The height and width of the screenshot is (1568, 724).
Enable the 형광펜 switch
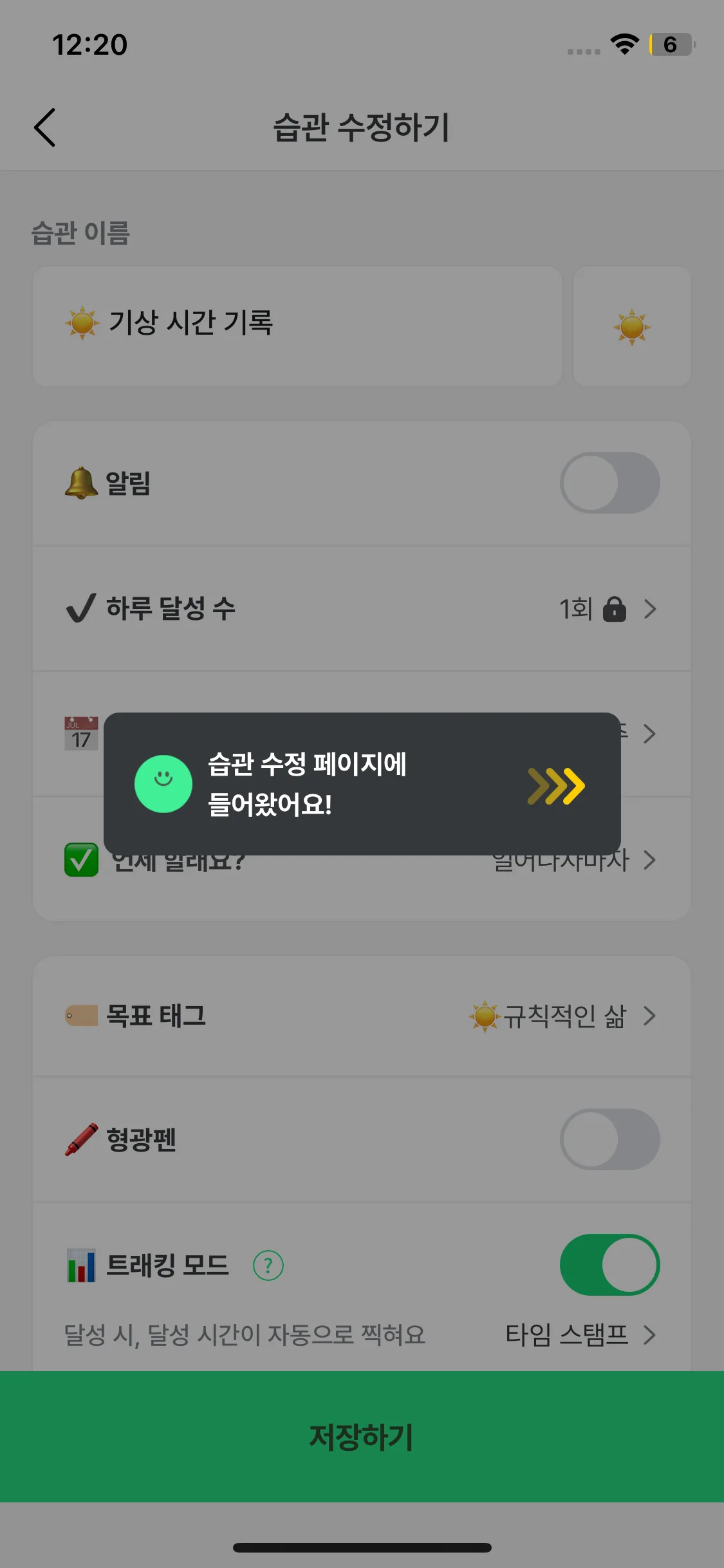(609, 1139)
